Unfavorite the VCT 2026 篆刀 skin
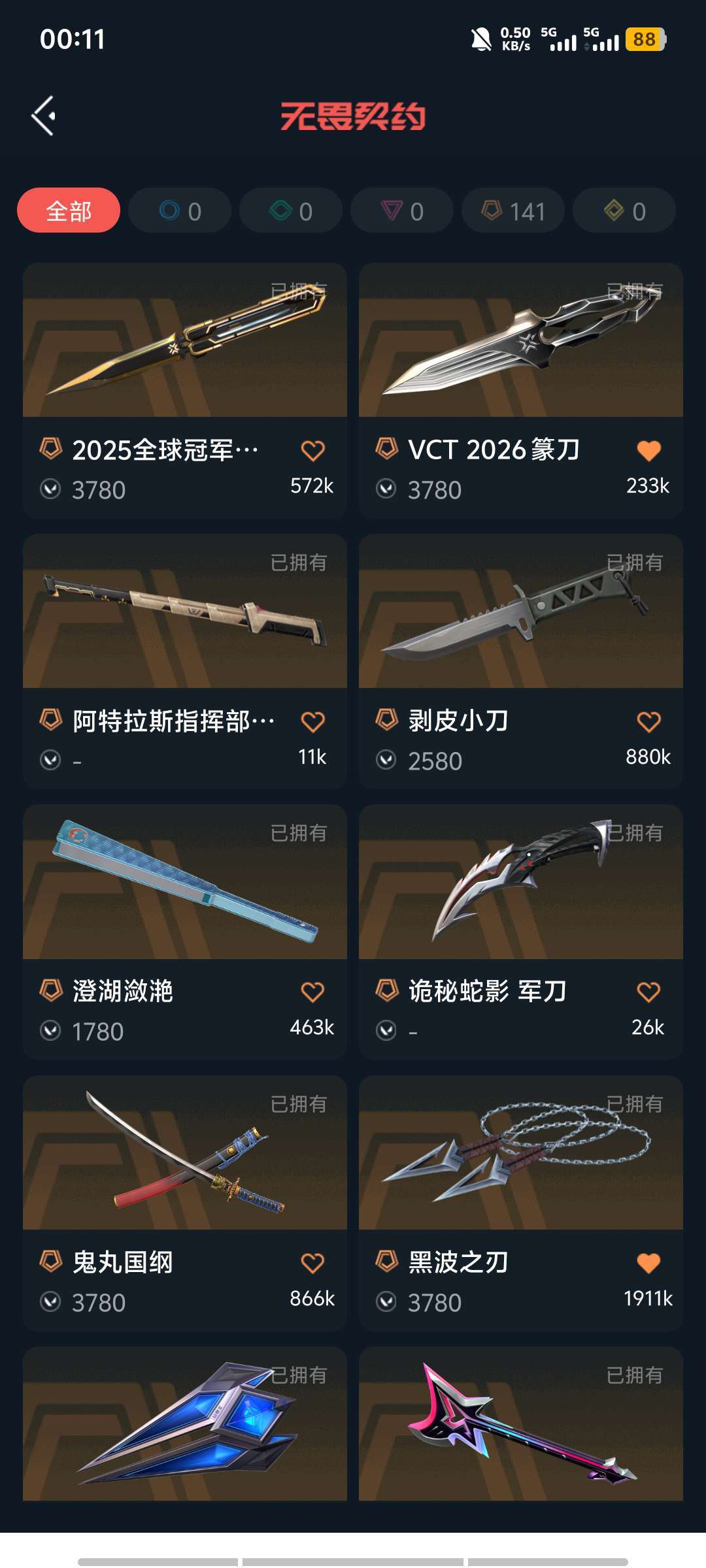 [x=648, y=449]
